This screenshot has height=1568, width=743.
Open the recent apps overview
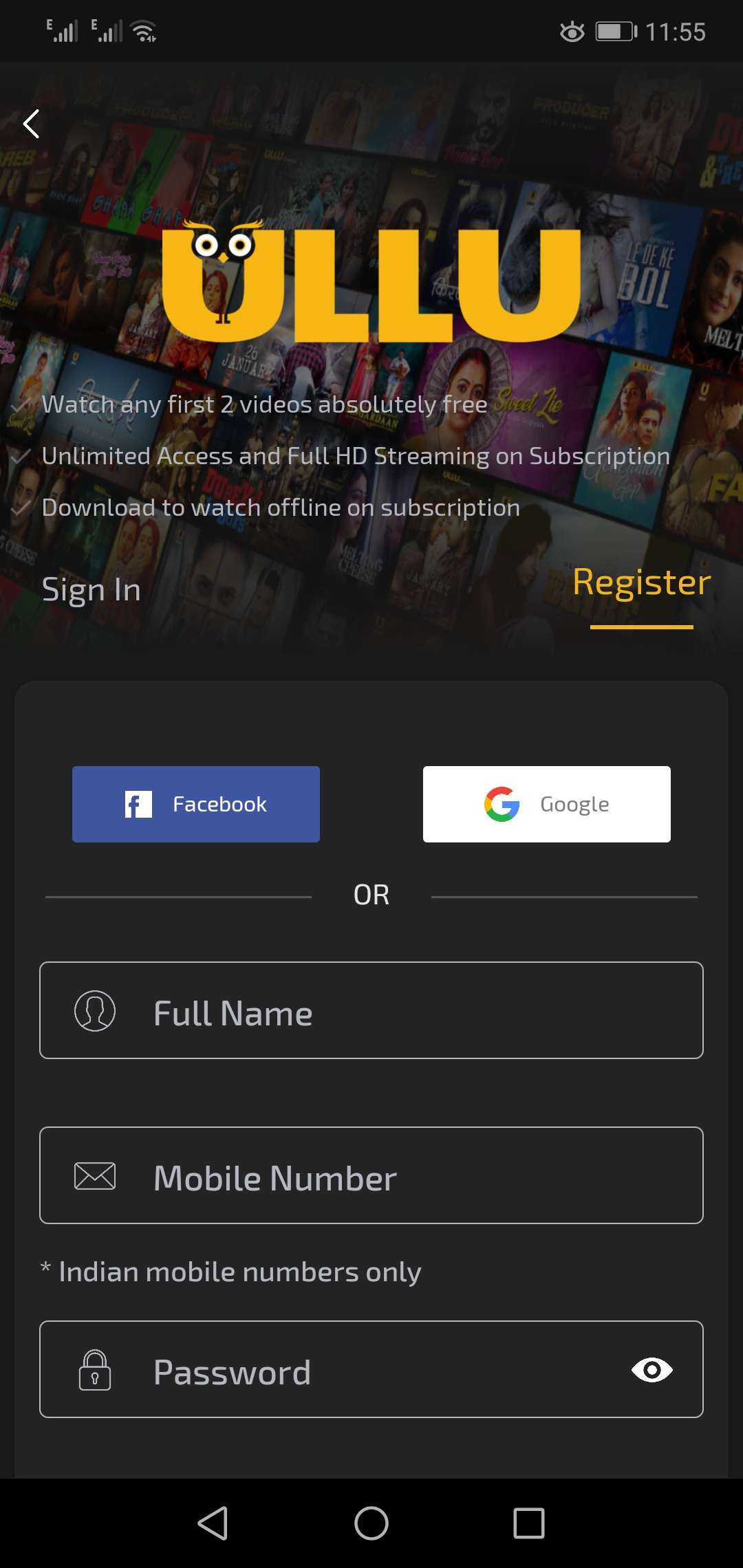528,1523
